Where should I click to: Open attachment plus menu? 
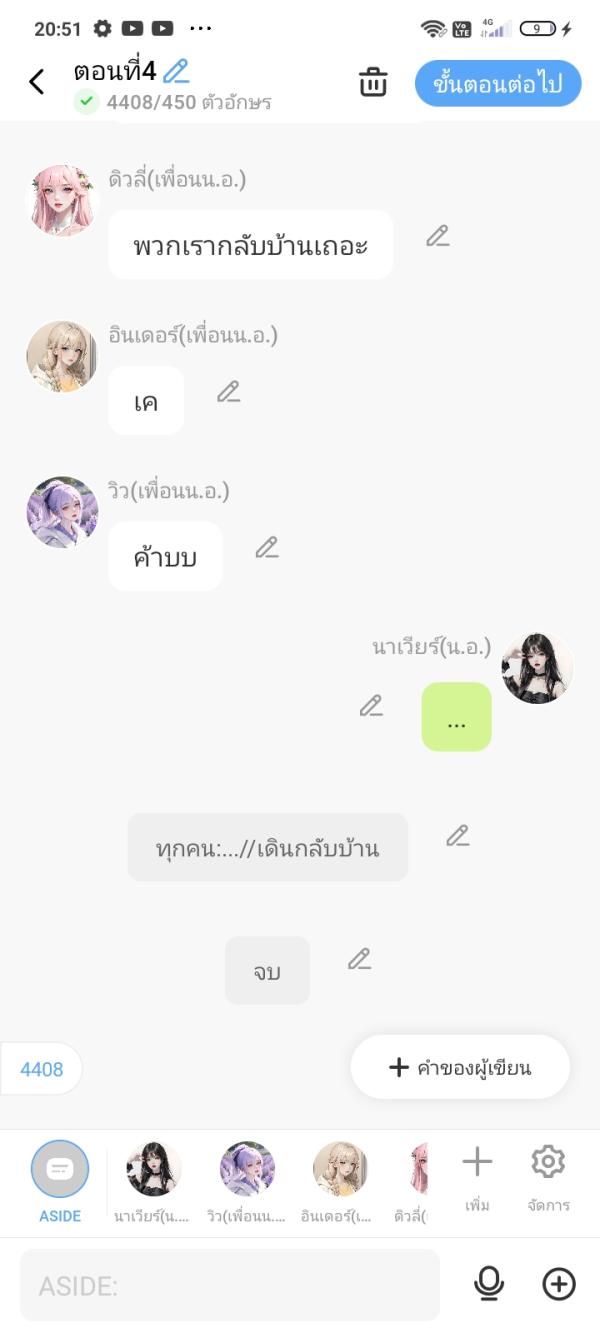(559, 1284)
